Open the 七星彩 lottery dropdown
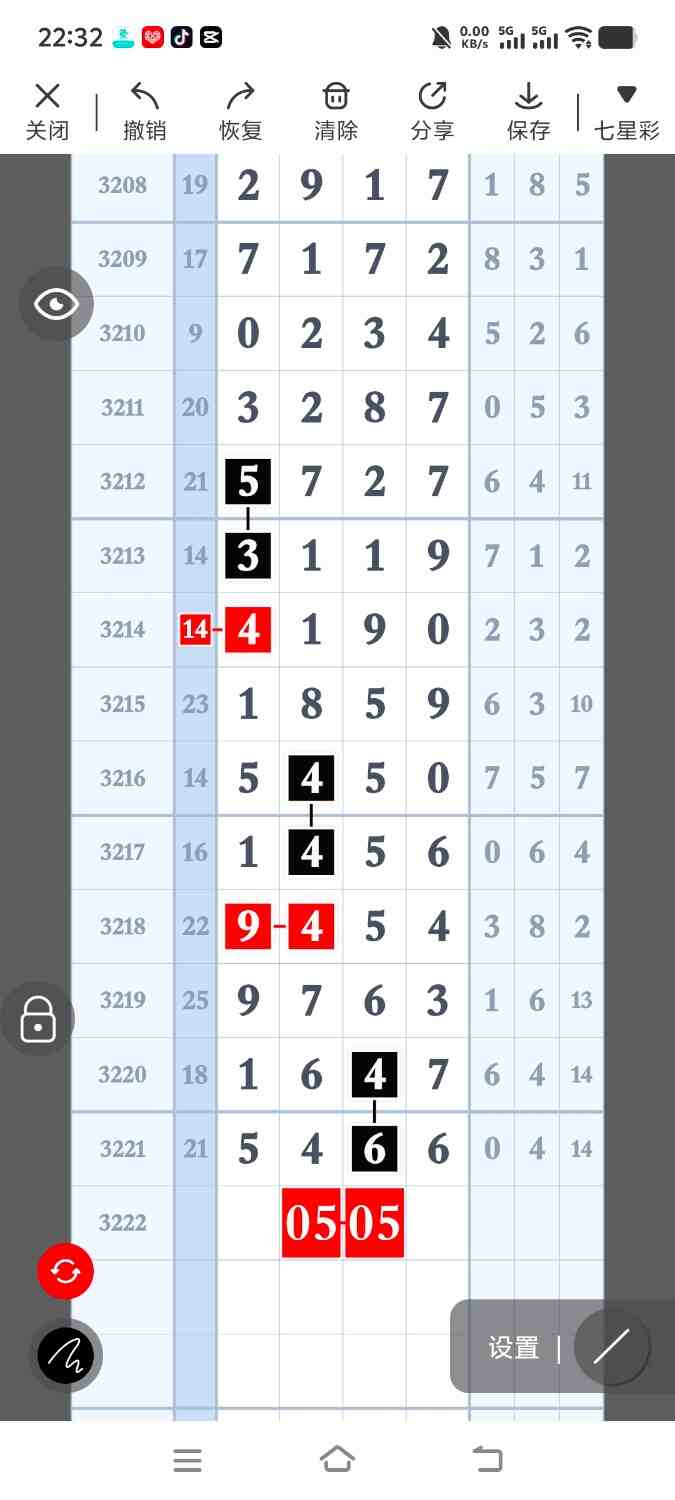The height and width of the screenshot is (1500, 675). pos(626,111)
